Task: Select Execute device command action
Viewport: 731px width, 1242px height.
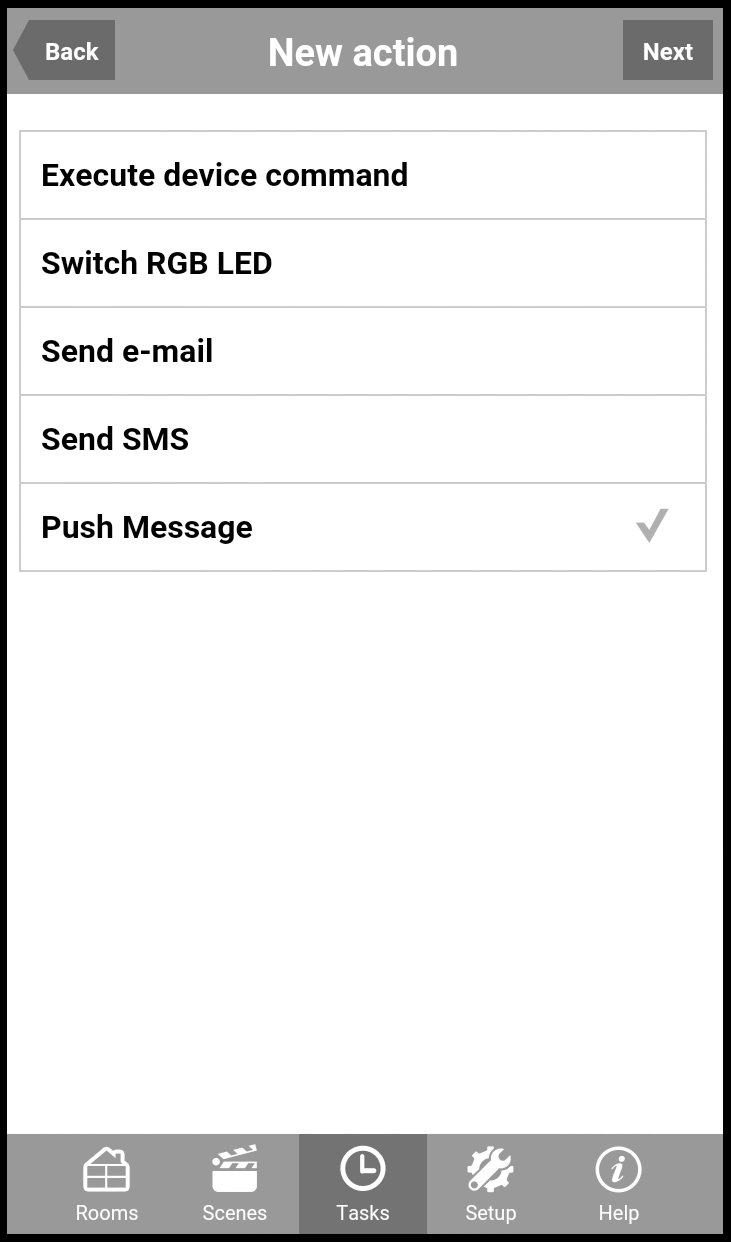Action: (362, 175)
